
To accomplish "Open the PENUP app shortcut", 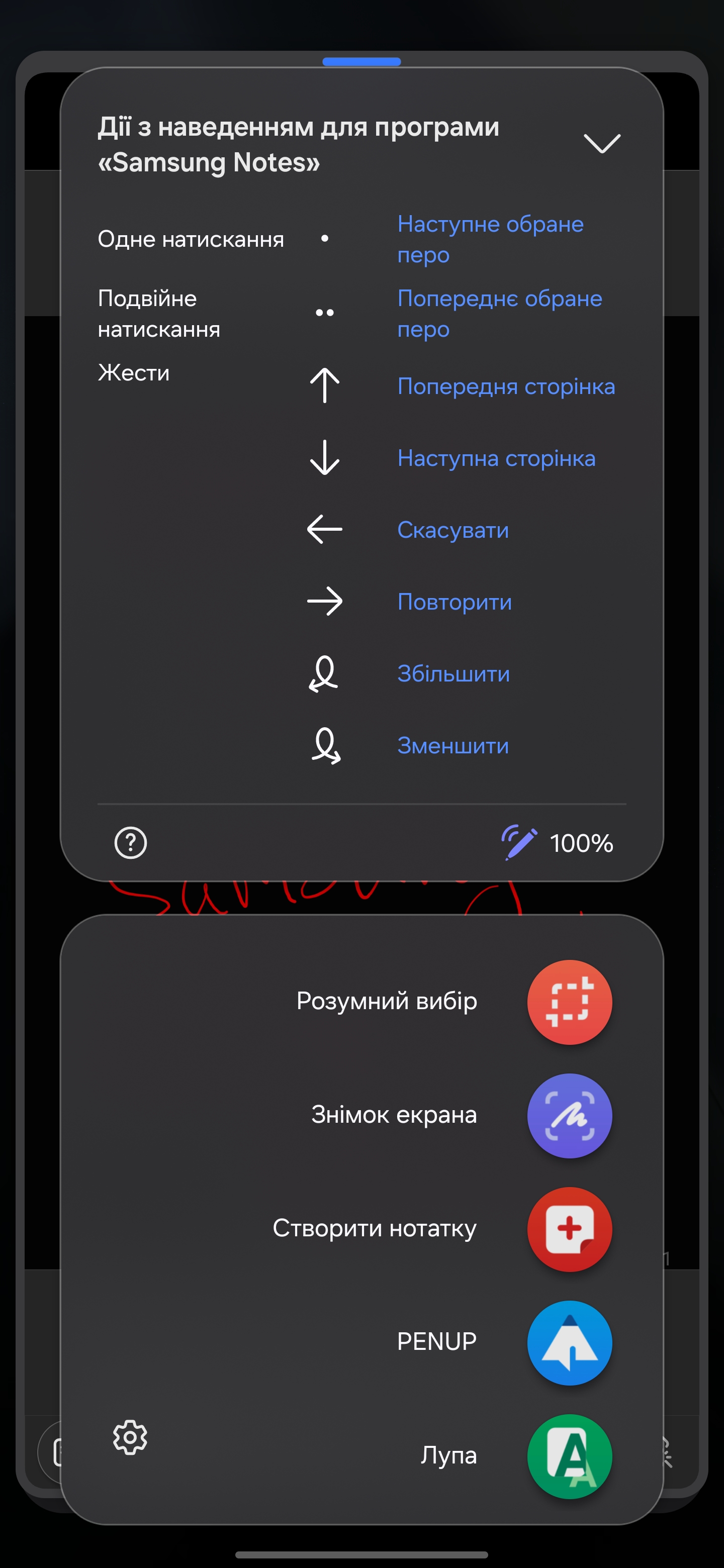I will 569,1343.
